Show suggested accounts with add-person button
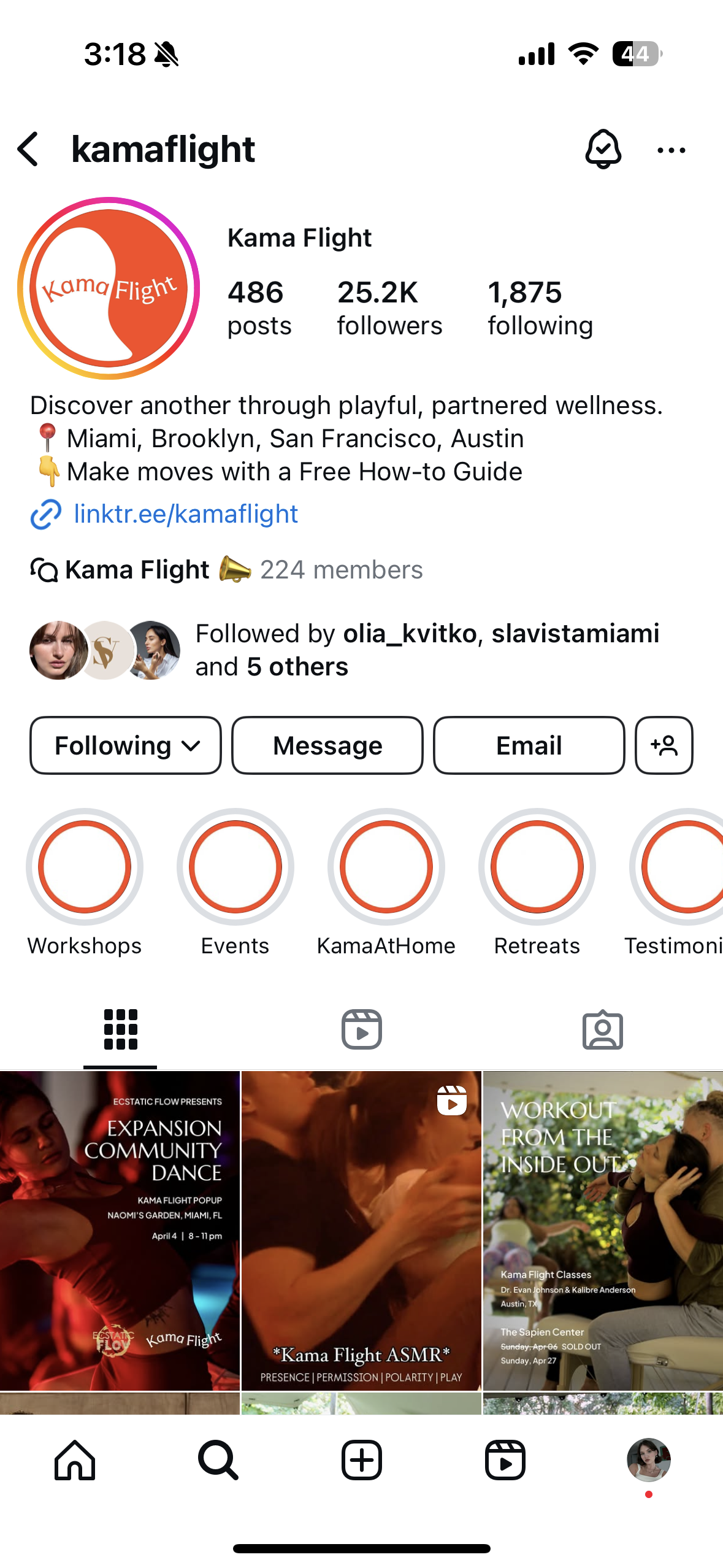The image size is (723, 1568). (x=664, y=745)
